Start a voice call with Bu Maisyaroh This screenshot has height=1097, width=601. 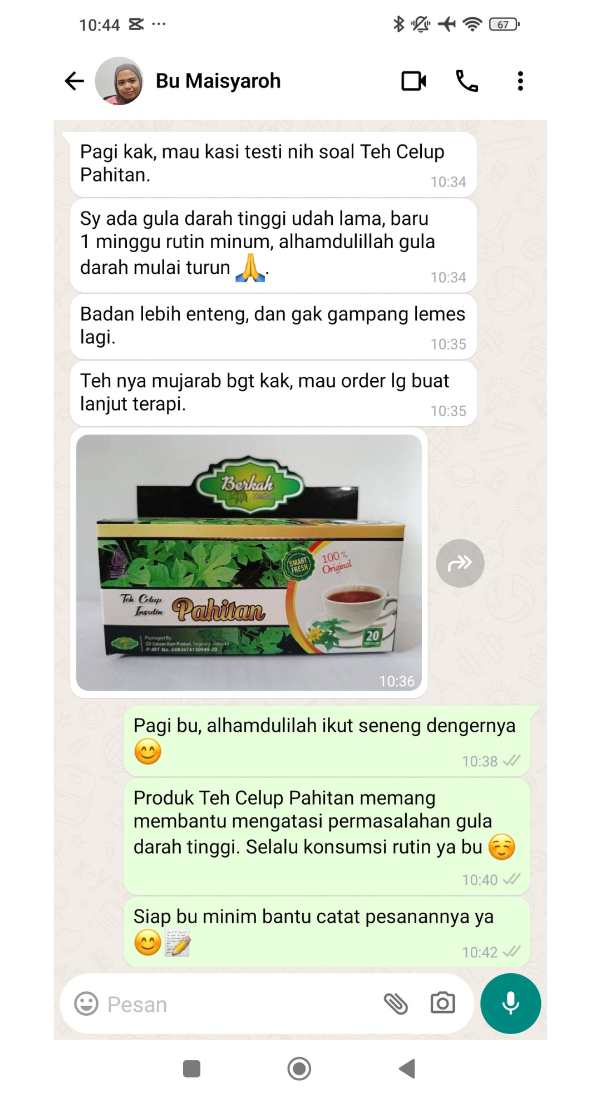(x=467, y=81)
